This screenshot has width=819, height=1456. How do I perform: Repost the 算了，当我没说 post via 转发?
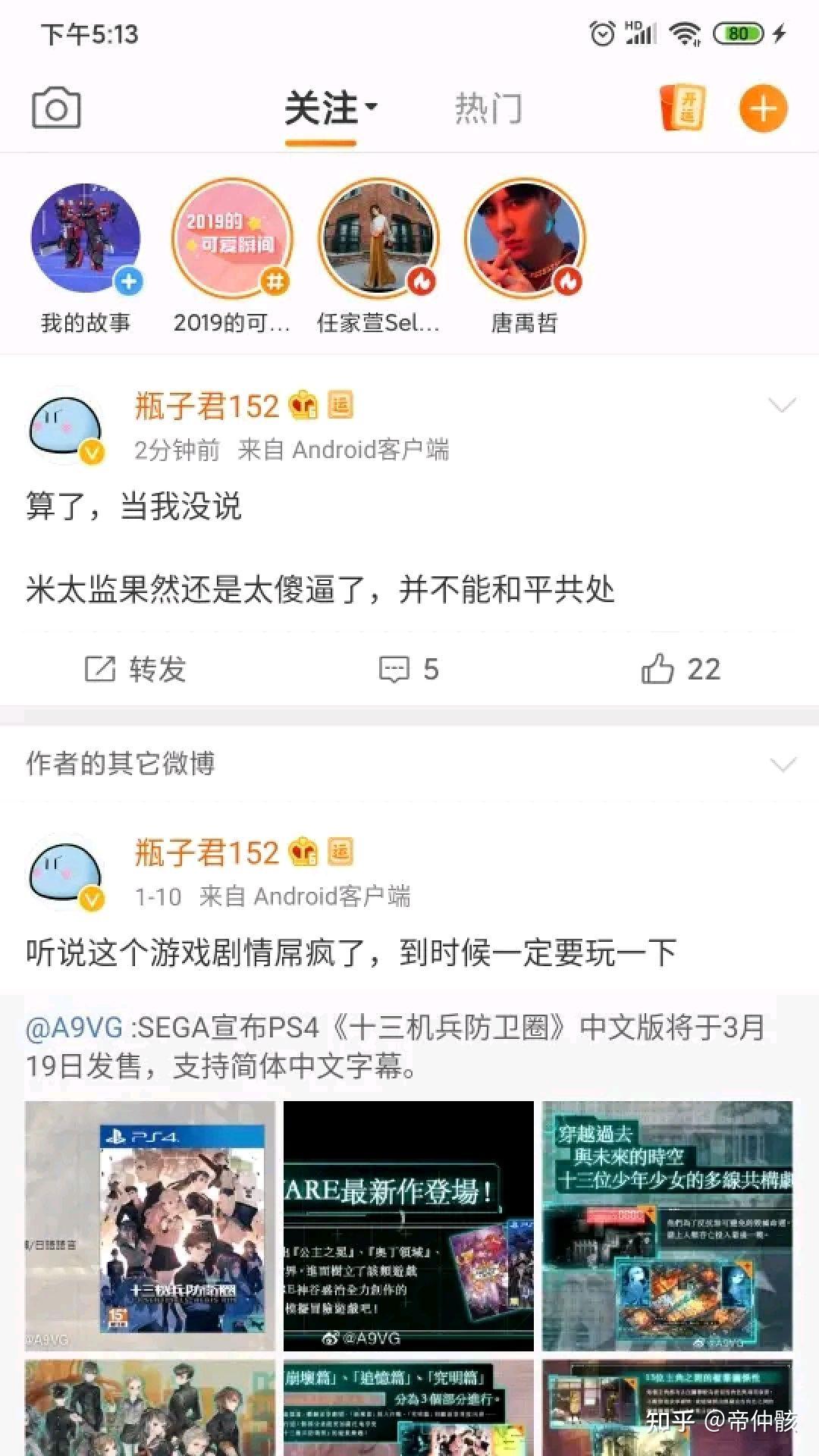[x=135, y=670]
